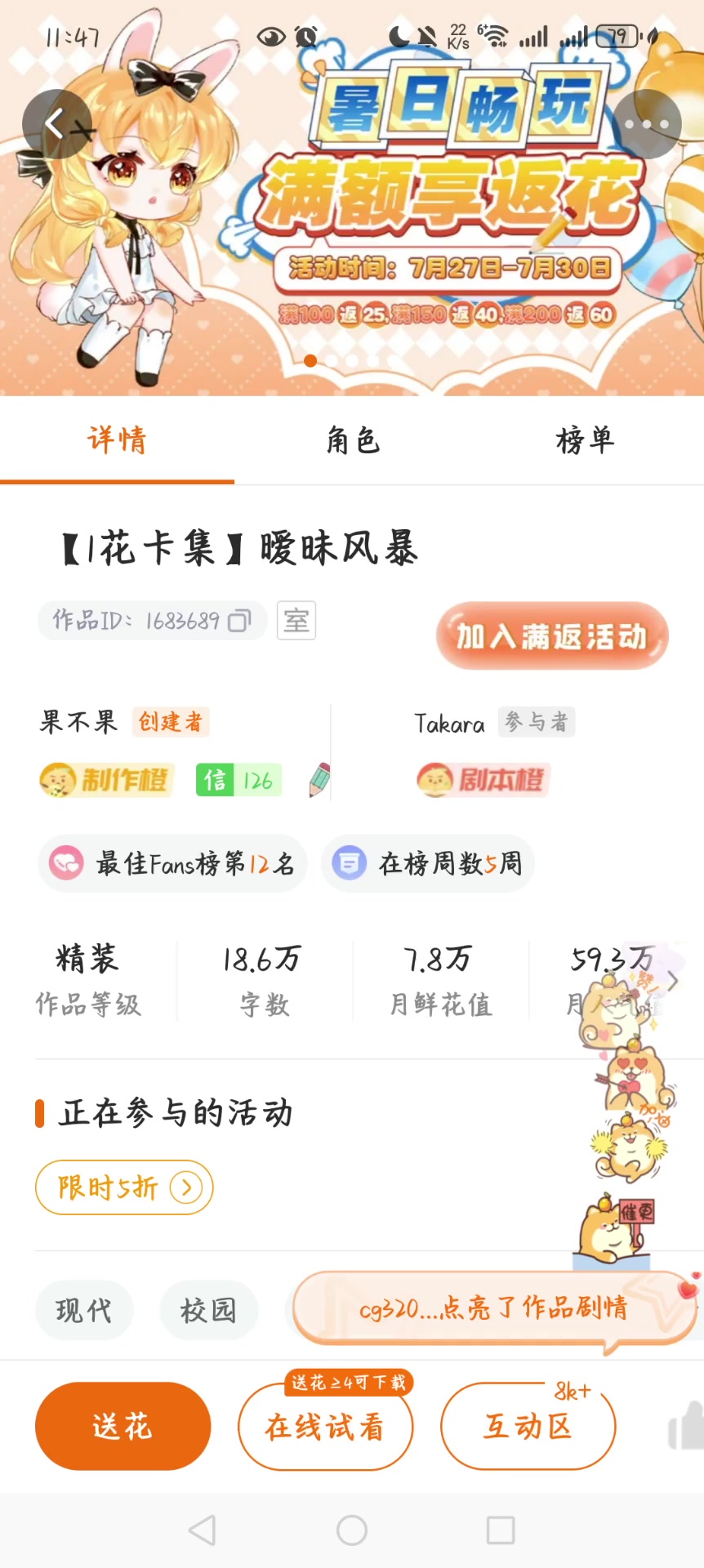This screenshot has height=1568, width=704.
Task: Open the 暑日畅玩 promotion banner
Action: coord(352,198)
